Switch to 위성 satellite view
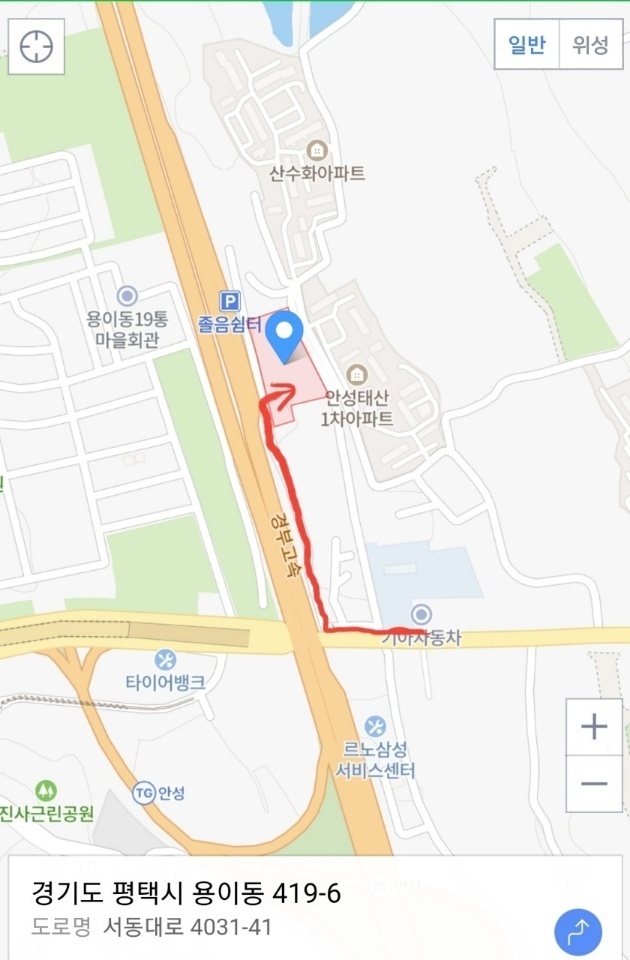This screenshot has width=630, height=960. tap(590, 45)
